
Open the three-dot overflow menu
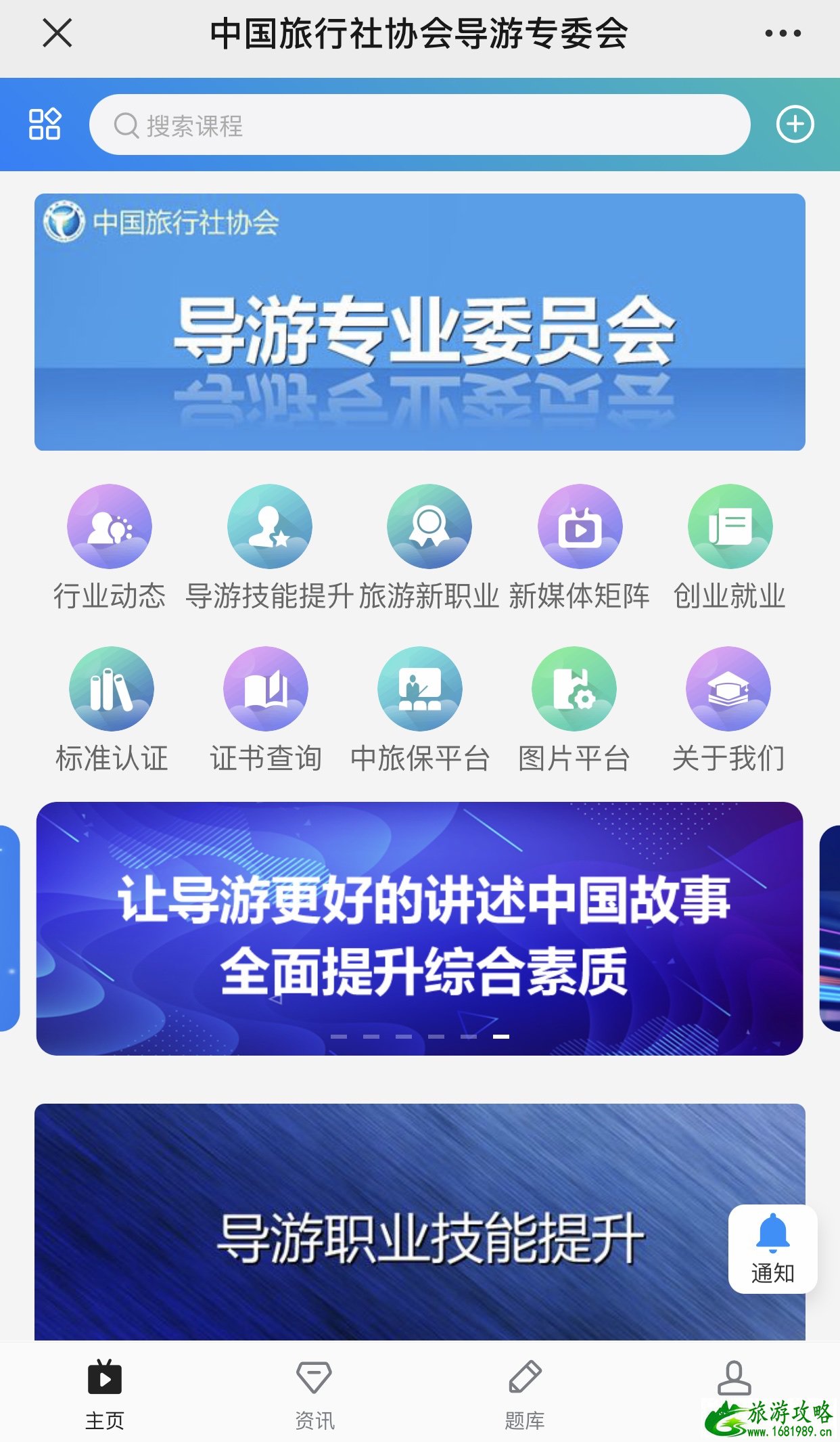783,32
